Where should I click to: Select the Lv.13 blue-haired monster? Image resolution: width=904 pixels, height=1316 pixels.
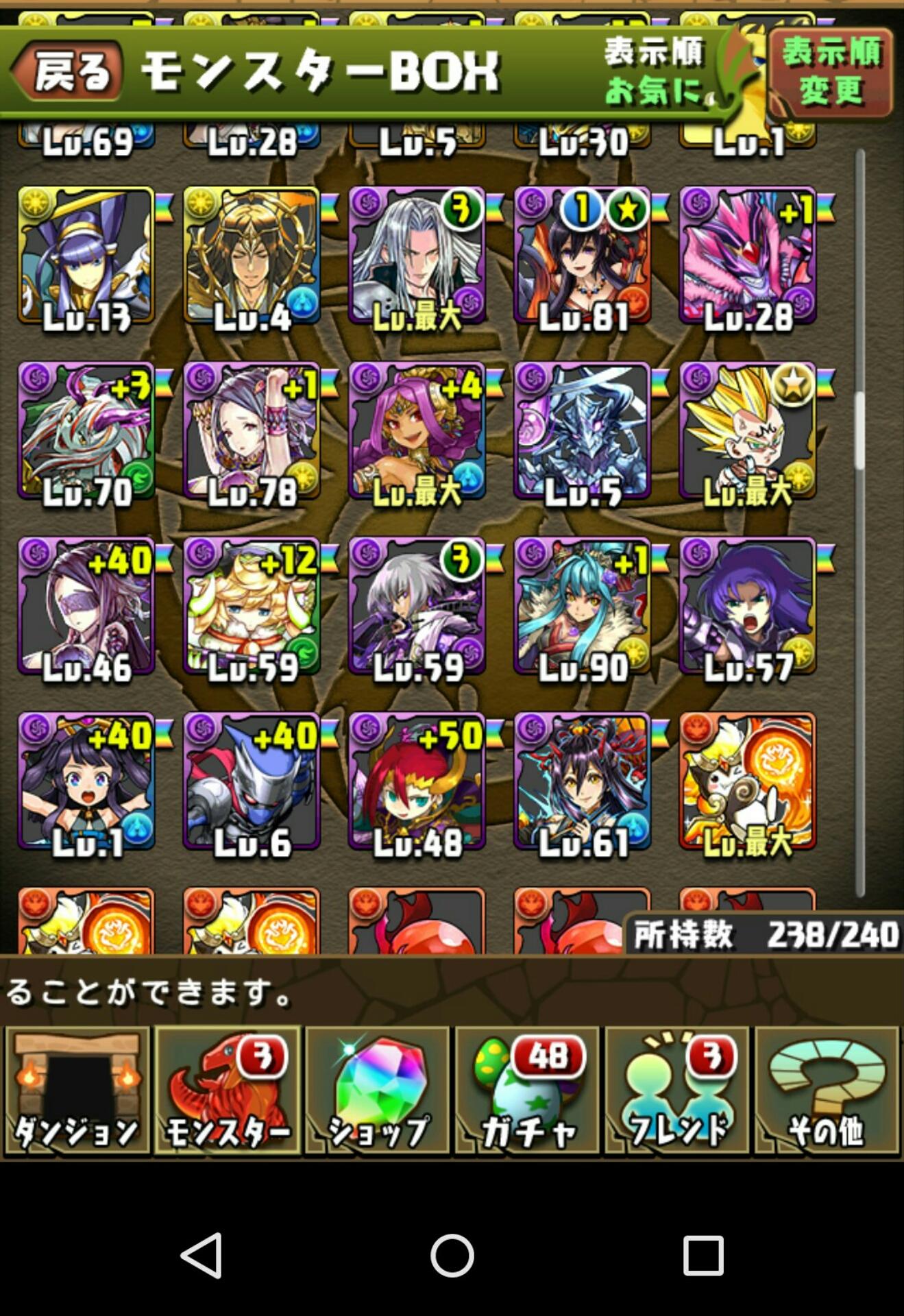tap(86, 256)
